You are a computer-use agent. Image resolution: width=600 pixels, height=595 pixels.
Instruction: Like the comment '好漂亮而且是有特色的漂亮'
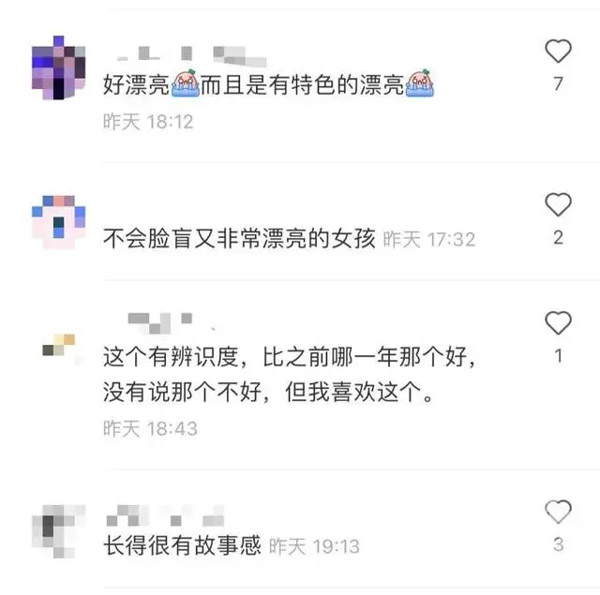(558, 51)
